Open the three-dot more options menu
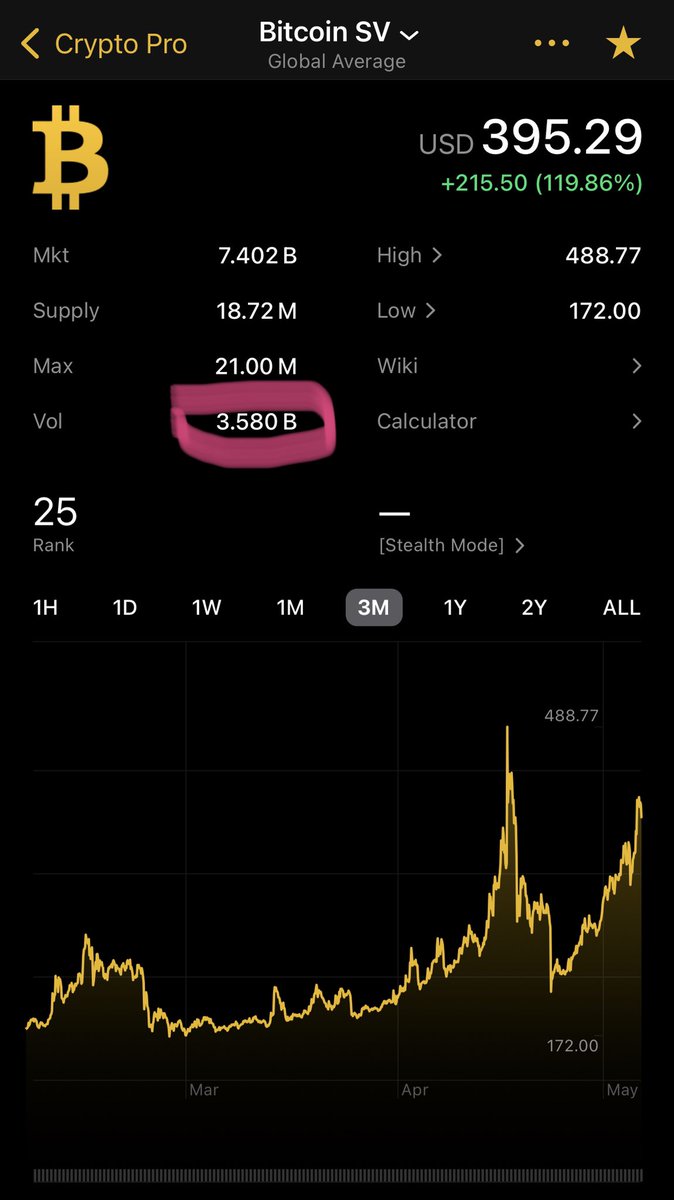 tap(551, 43)
